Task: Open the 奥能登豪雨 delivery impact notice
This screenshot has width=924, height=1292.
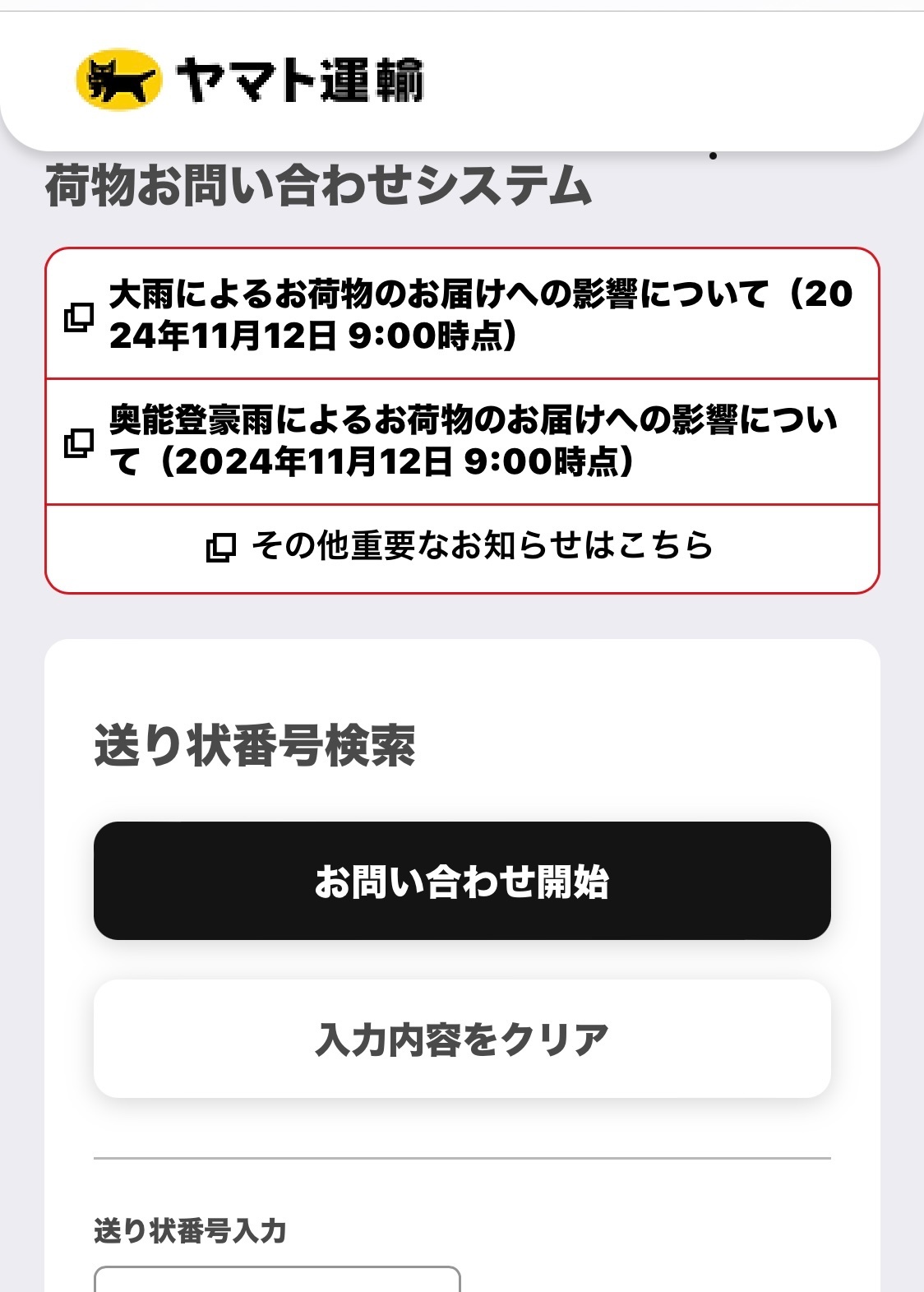Action: click(473, 441)
